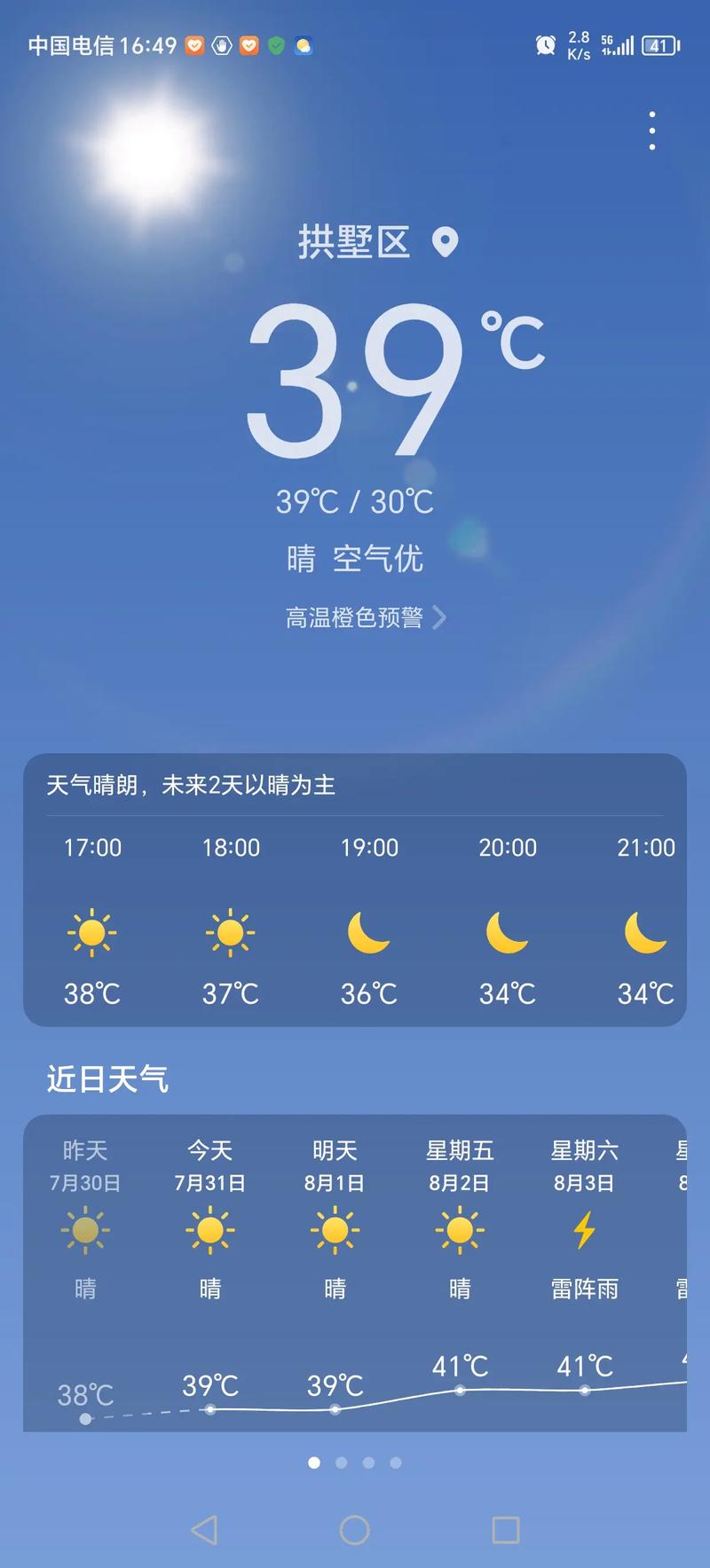Select 星期六 in the forecast list
This screenshot has width=710, height=1568.
tap(583, 1150)
